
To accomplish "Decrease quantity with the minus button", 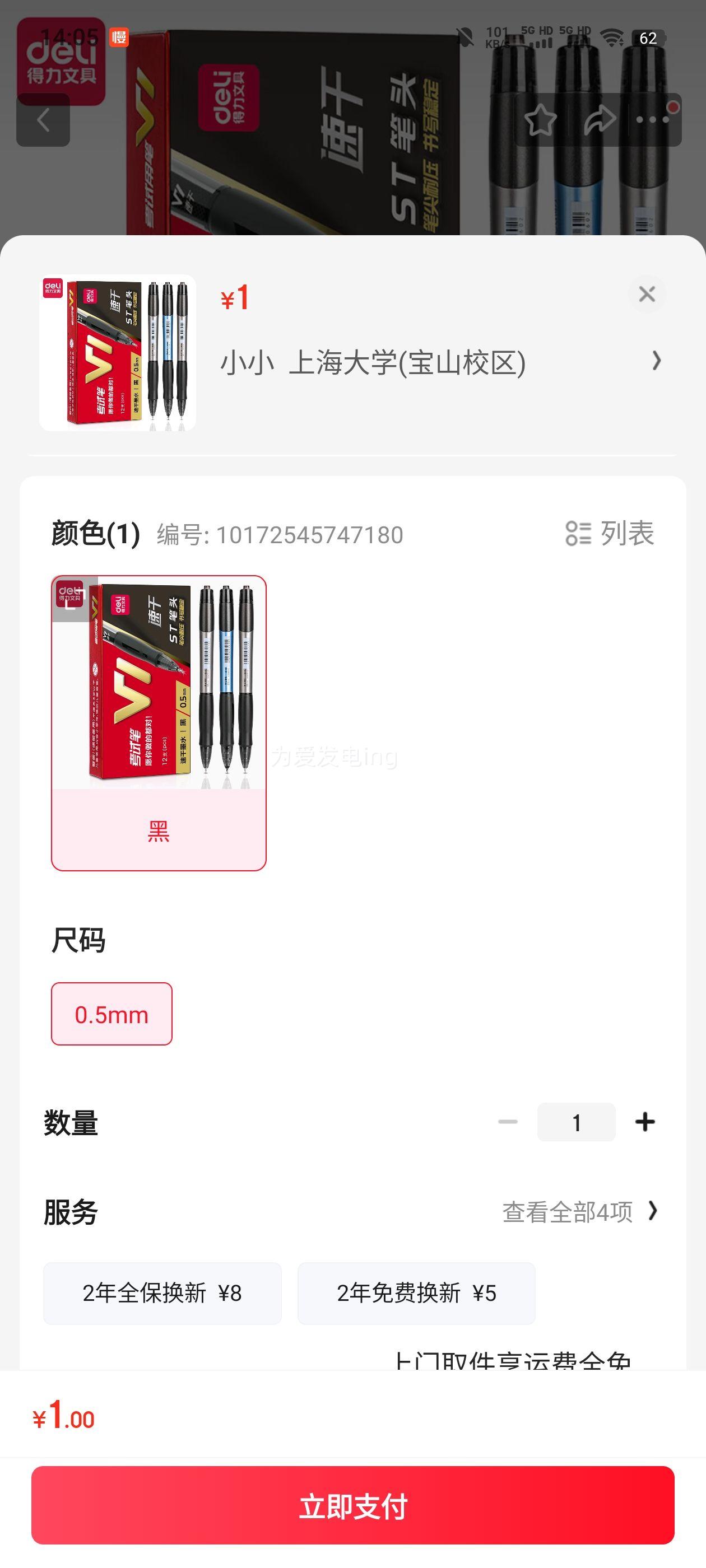I will [x=508, y=1122].
